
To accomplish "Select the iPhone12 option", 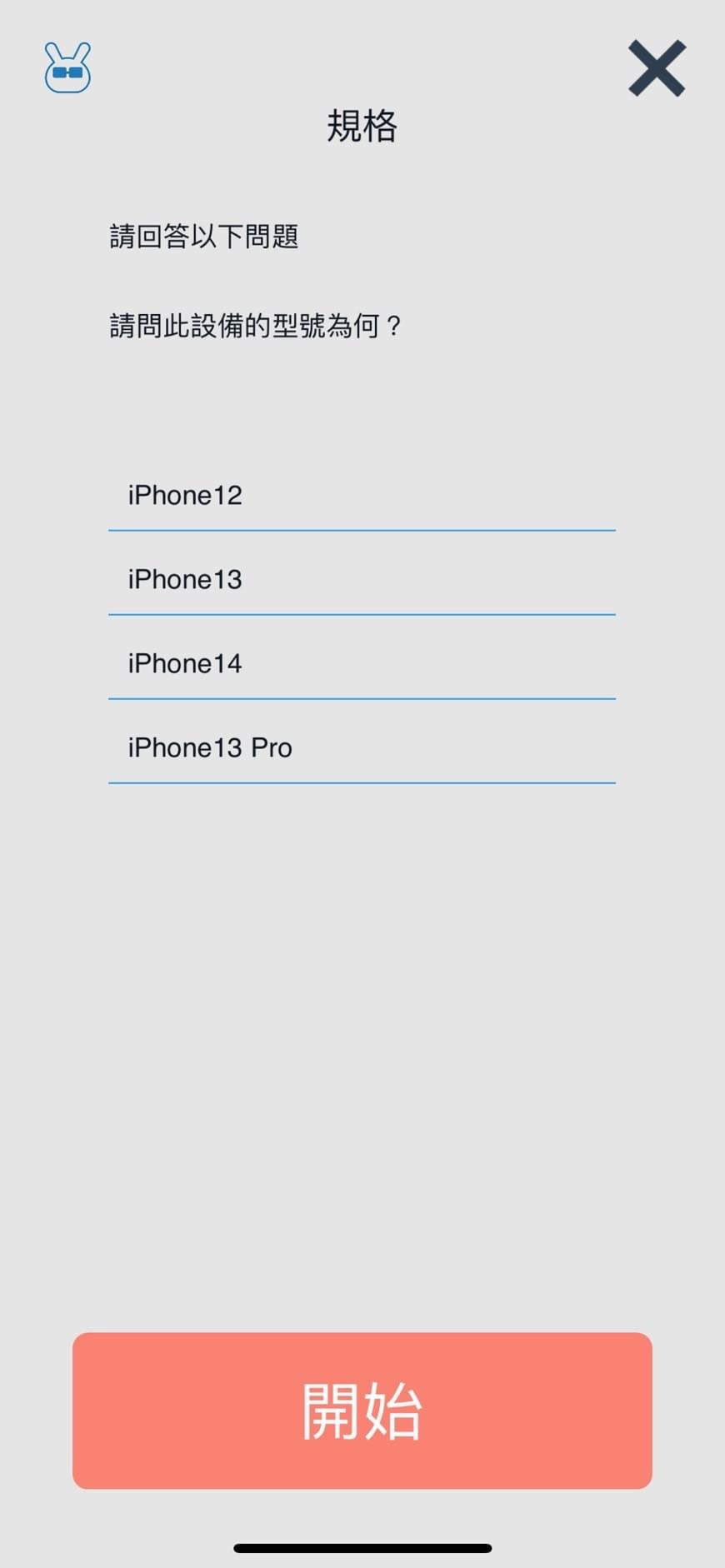I will tap(361, 496).
